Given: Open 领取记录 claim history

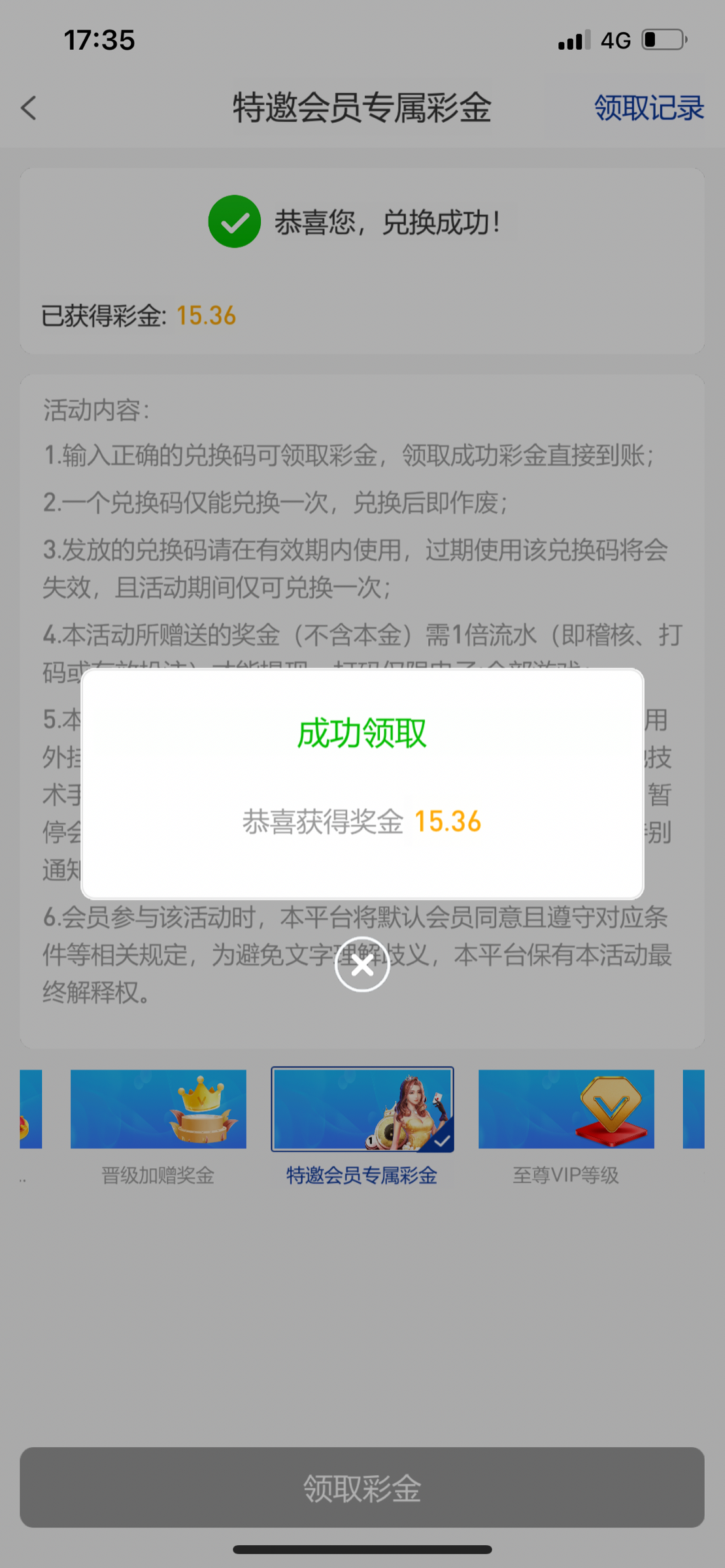Looking at the screenshot, I should click(x=649, y=108).
